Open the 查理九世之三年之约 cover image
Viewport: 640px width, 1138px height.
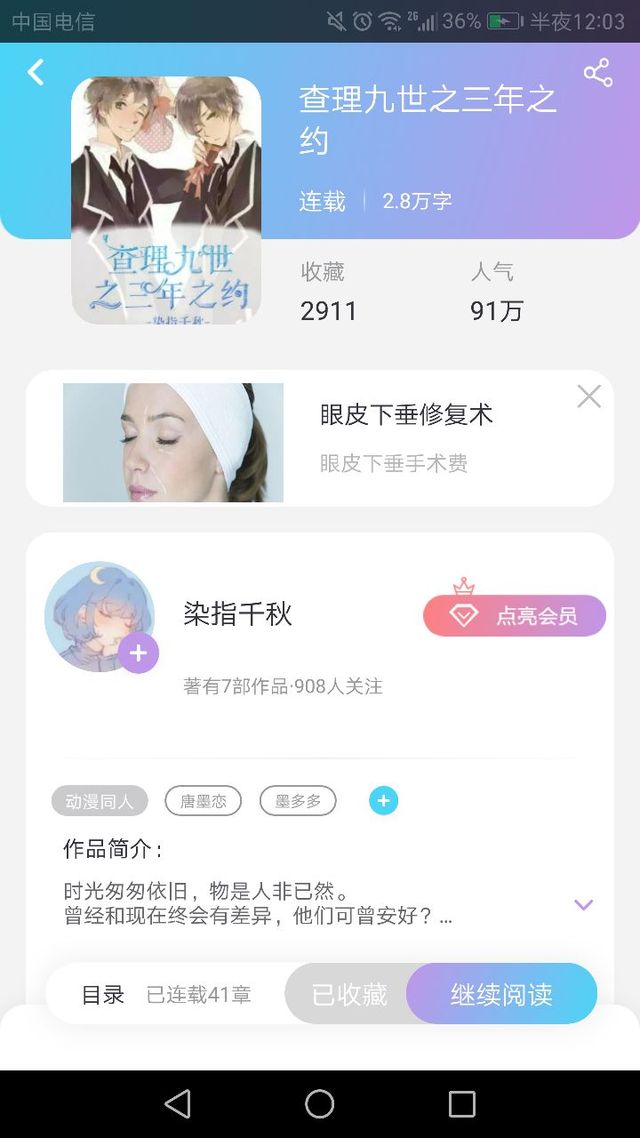coord(166,200)
